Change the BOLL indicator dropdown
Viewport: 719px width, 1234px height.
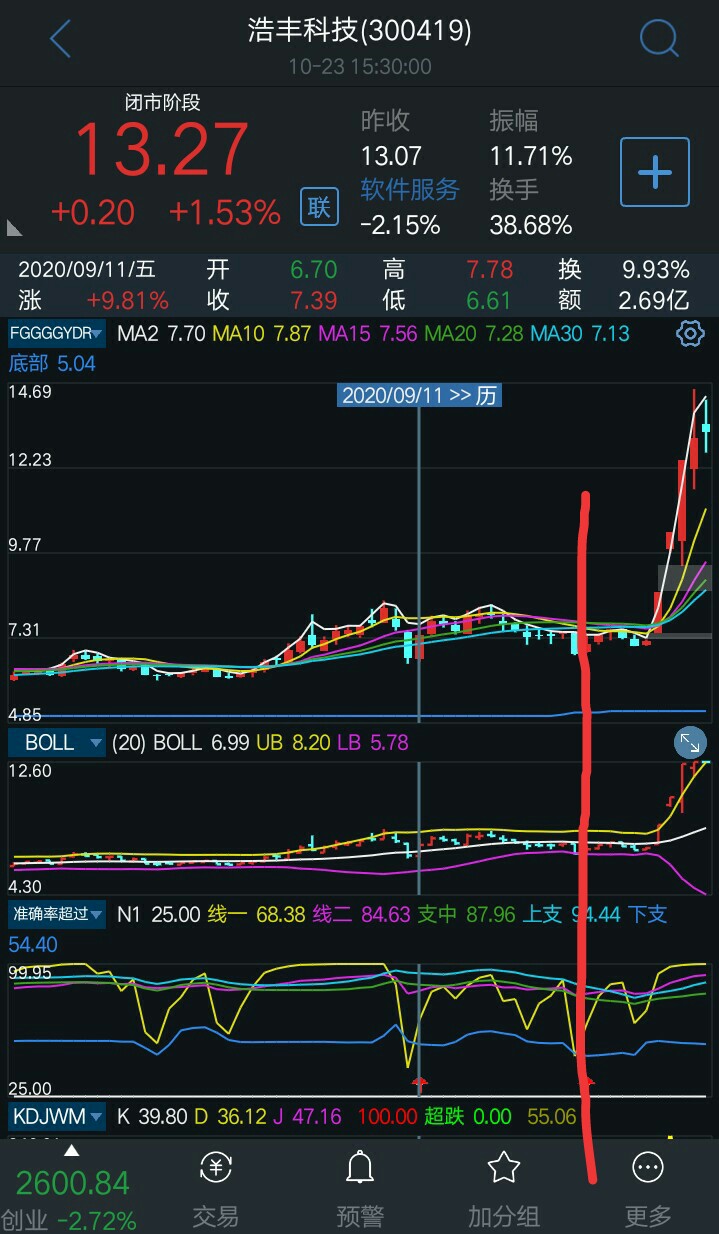57,742
